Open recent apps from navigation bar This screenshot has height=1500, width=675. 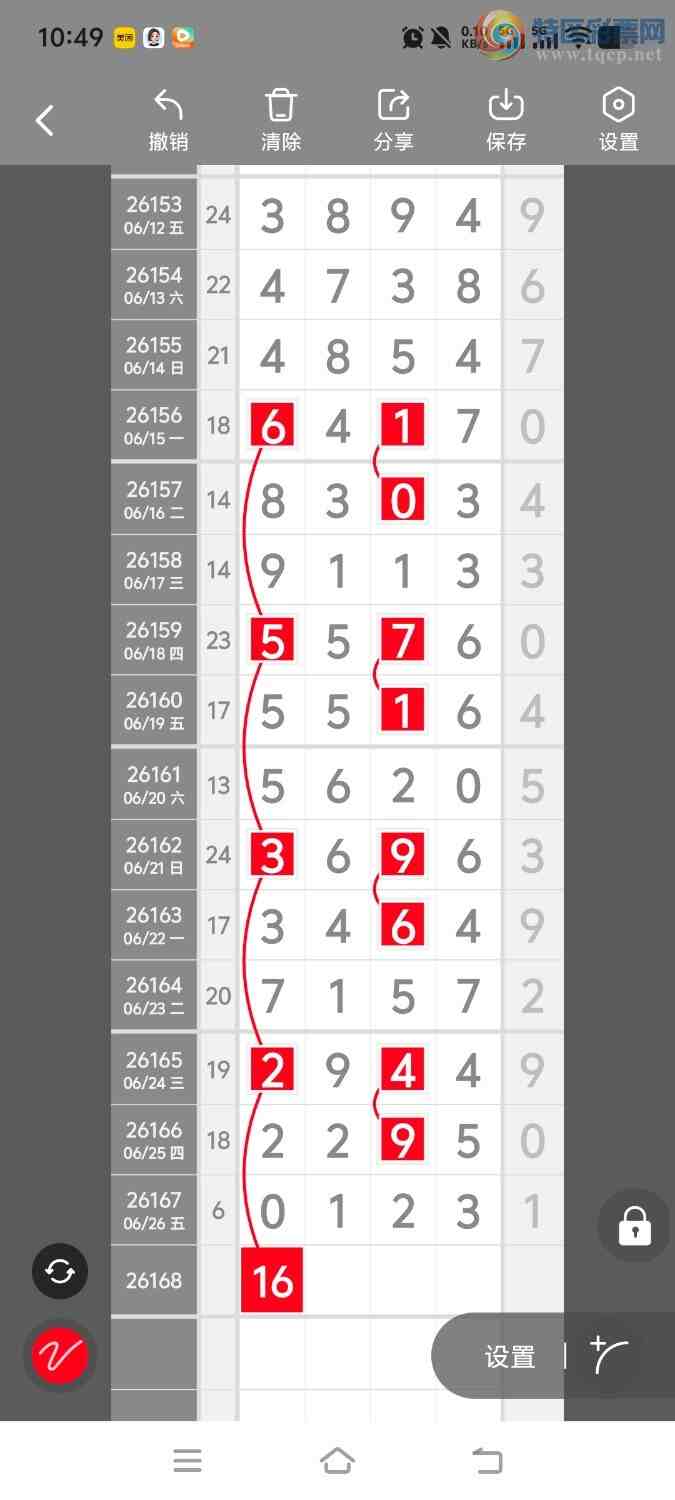pos(187,1461)
